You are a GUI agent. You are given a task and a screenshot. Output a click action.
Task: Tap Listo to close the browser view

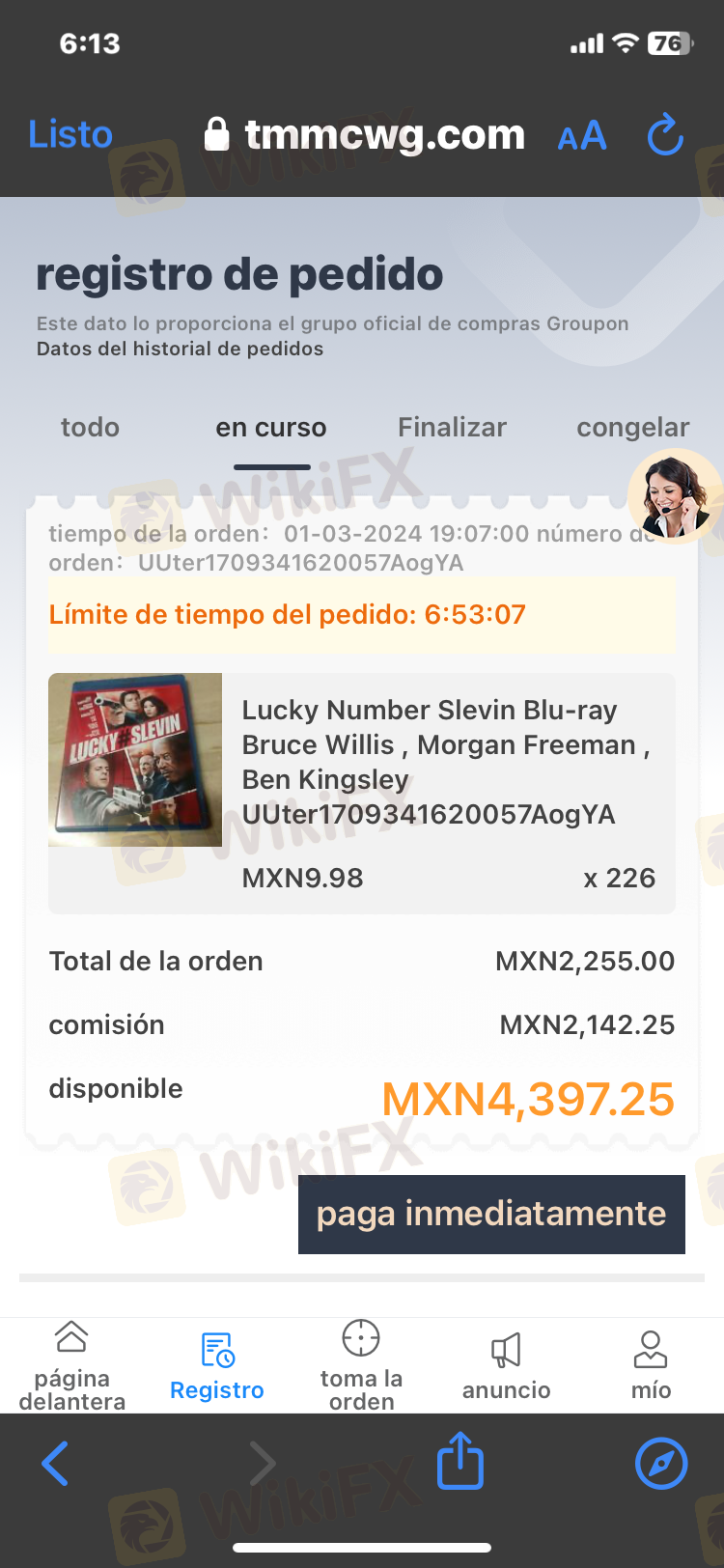tap(70, 135)
